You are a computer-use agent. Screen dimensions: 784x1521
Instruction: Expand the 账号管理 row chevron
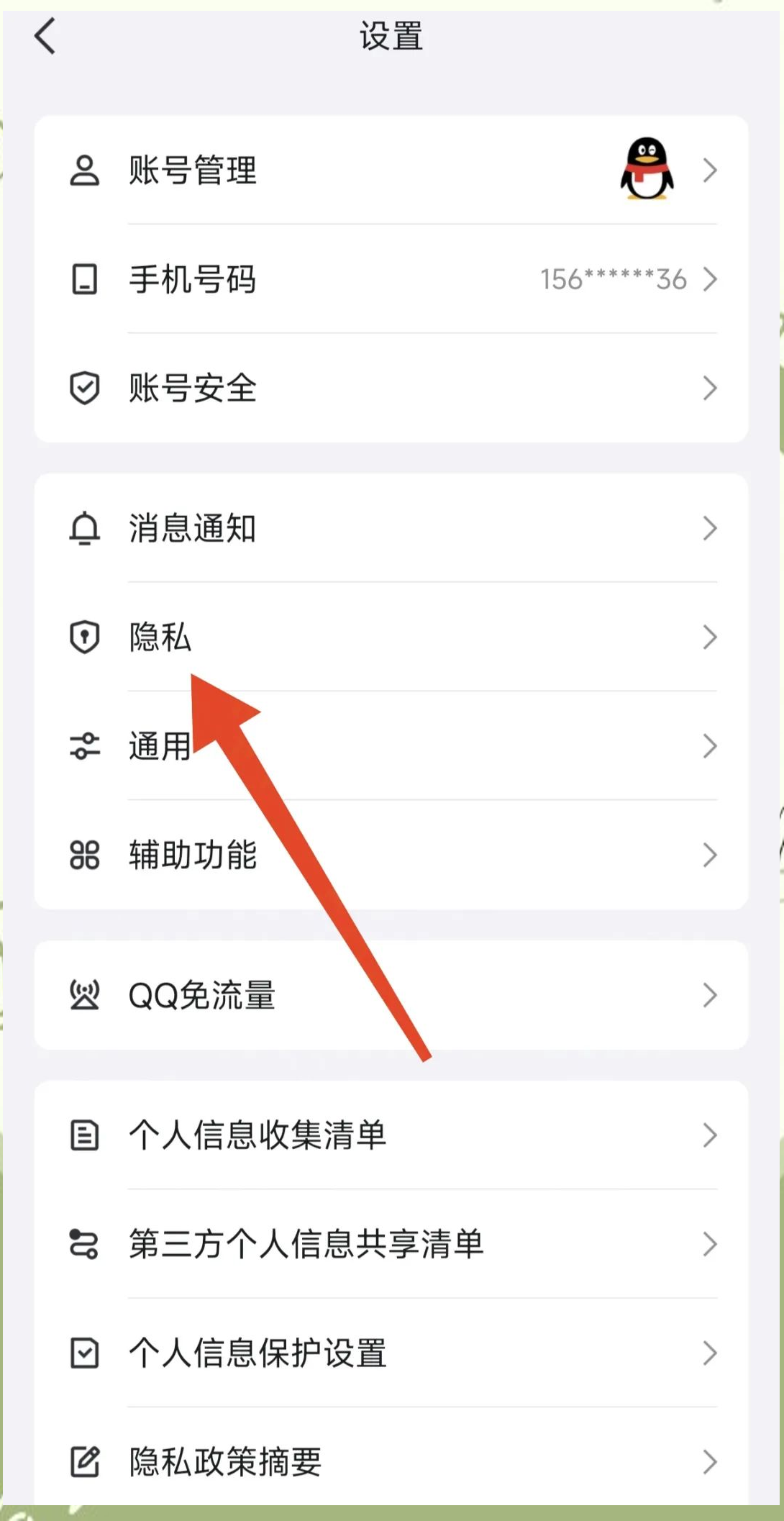pyautogui.click(x=711, y=170)
